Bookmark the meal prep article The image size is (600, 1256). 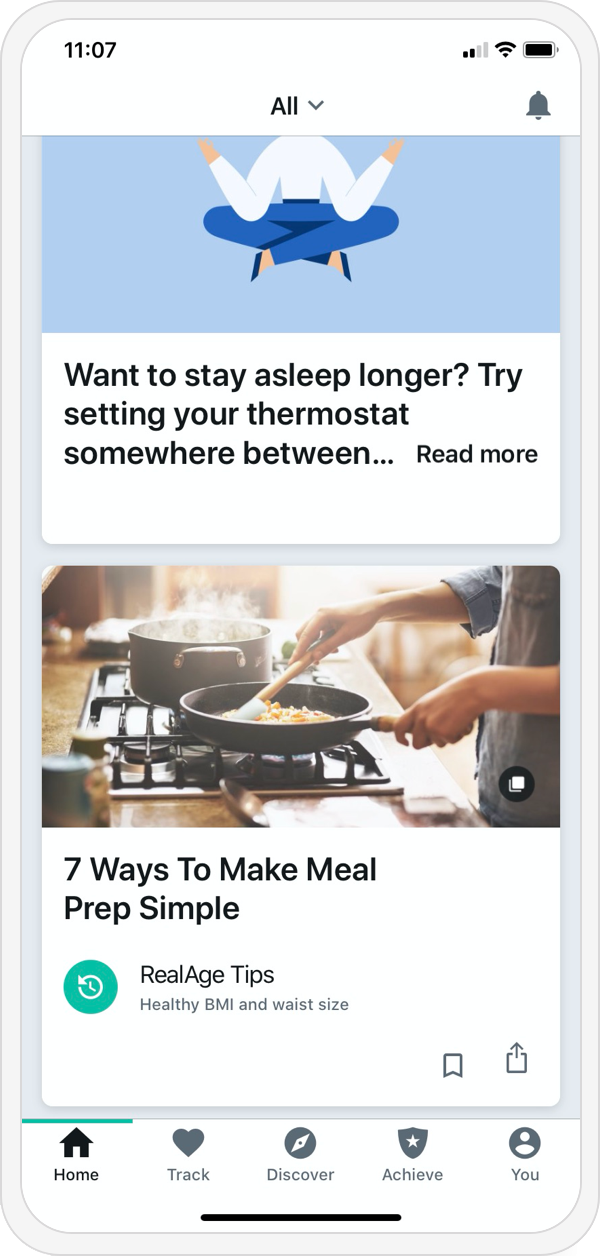coord(453,1066)
